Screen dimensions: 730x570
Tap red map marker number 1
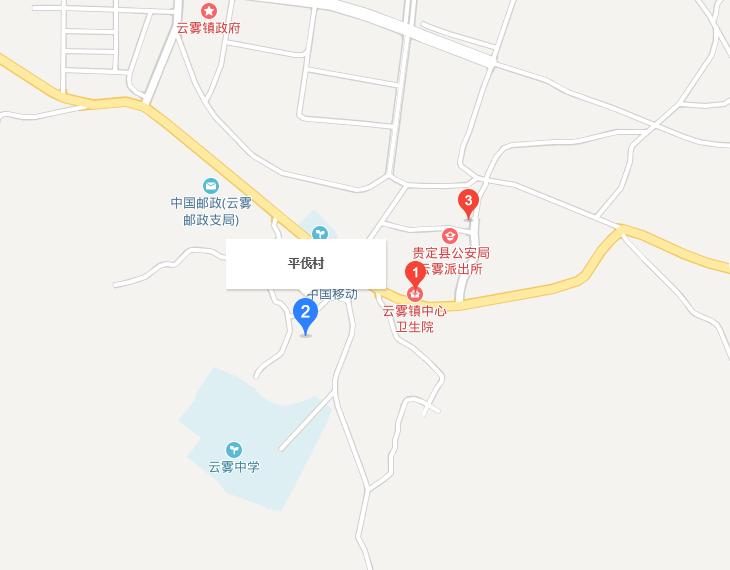tap(415, 273)
